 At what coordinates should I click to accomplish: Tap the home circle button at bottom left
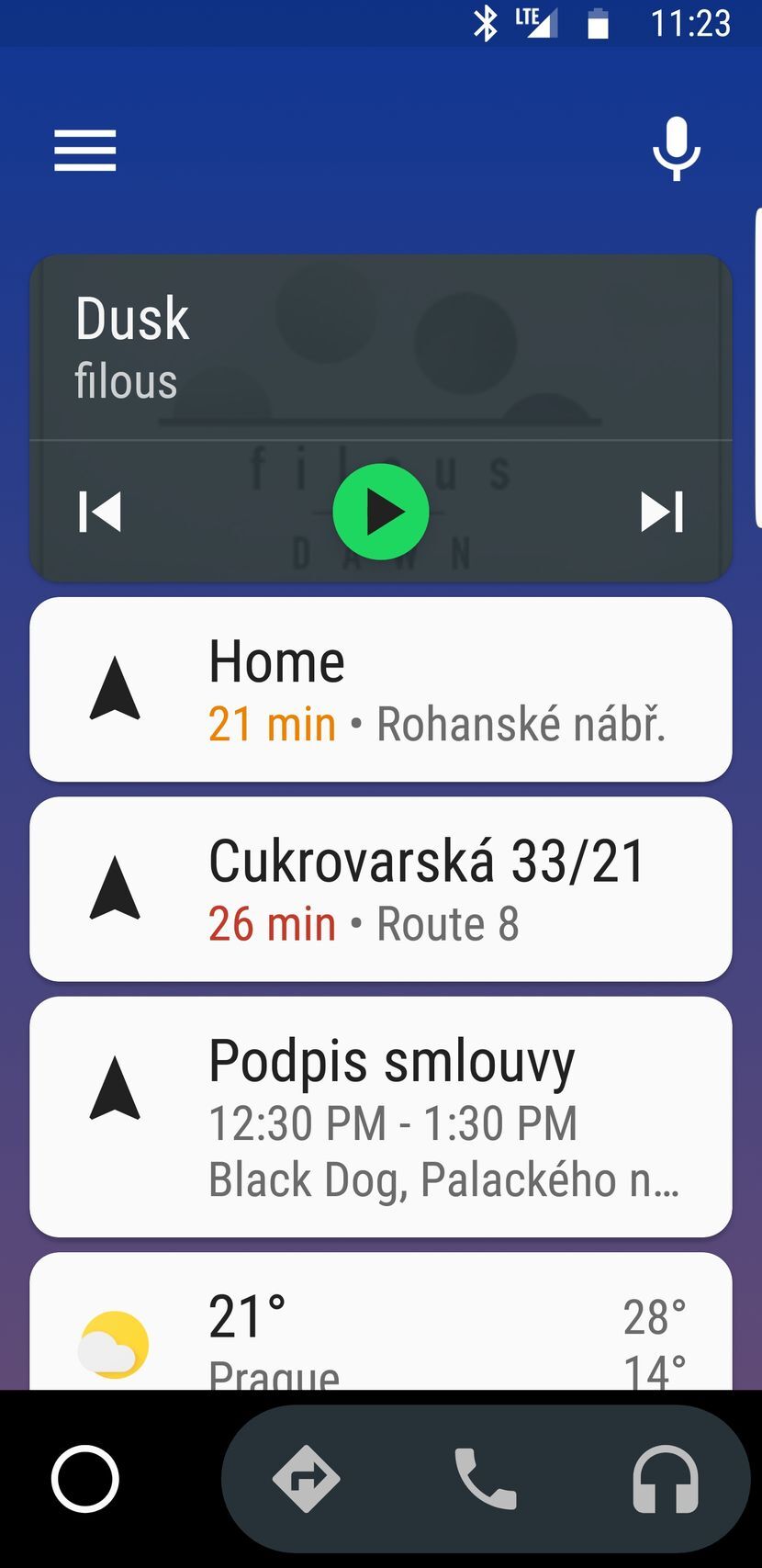(x=85, y=1479)
